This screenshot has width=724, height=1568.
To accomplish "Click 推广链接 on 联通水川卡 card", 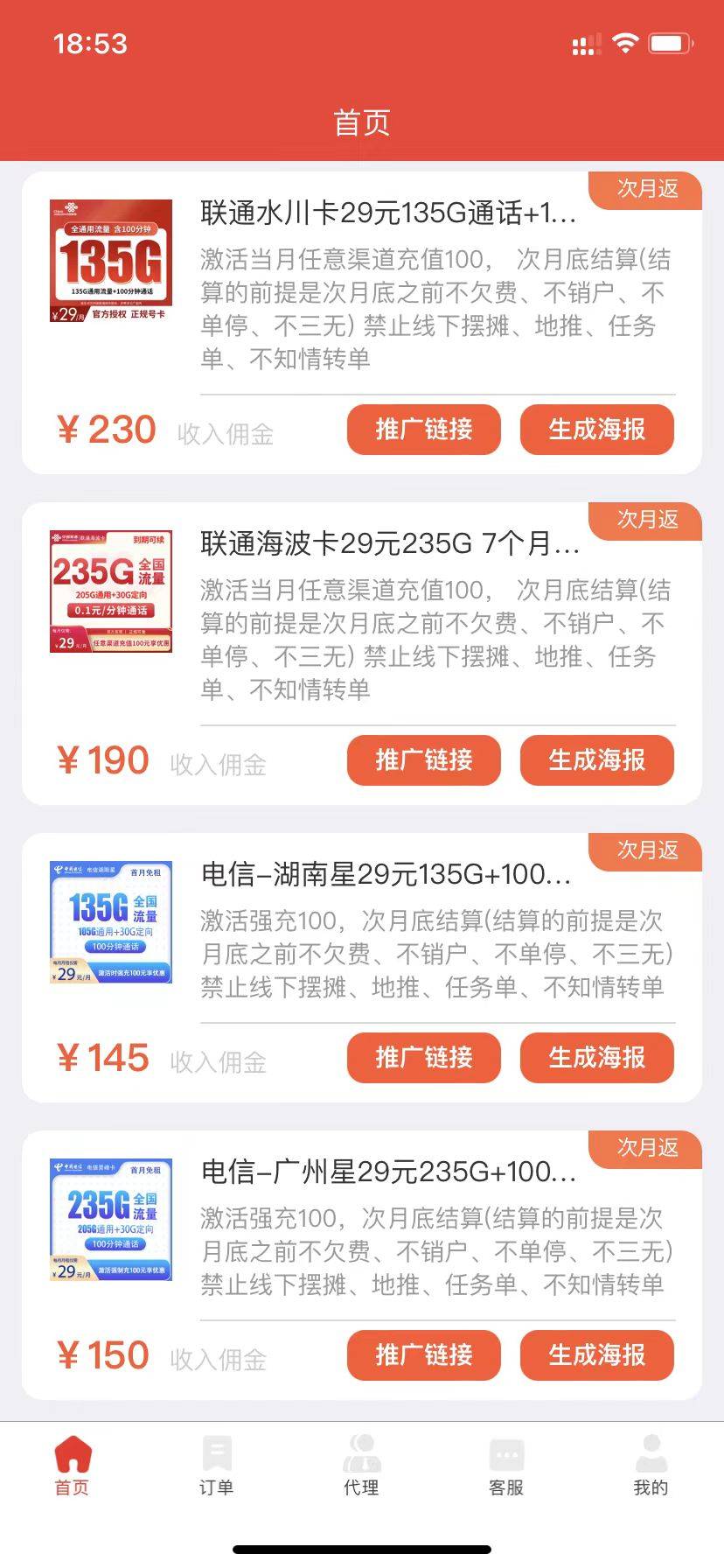I will coord(423,430).
